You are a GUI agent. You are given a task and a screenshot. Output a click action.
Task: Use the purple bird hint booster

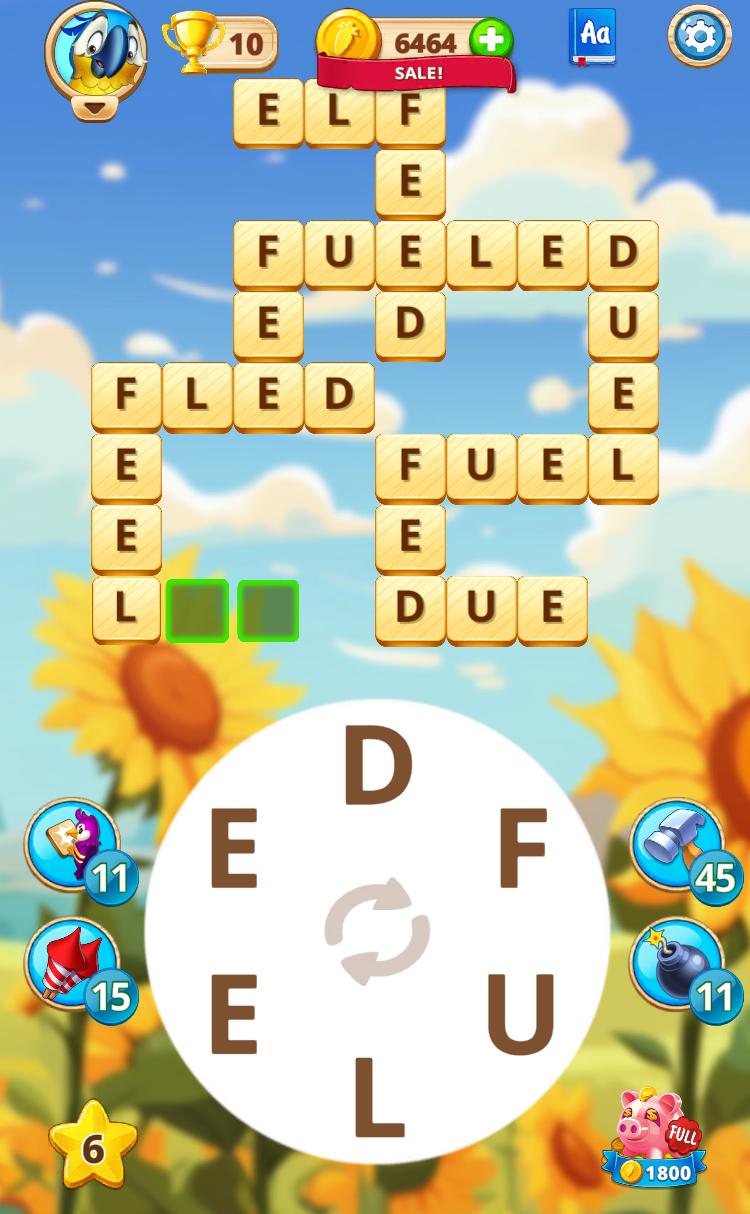pos(73,845)
